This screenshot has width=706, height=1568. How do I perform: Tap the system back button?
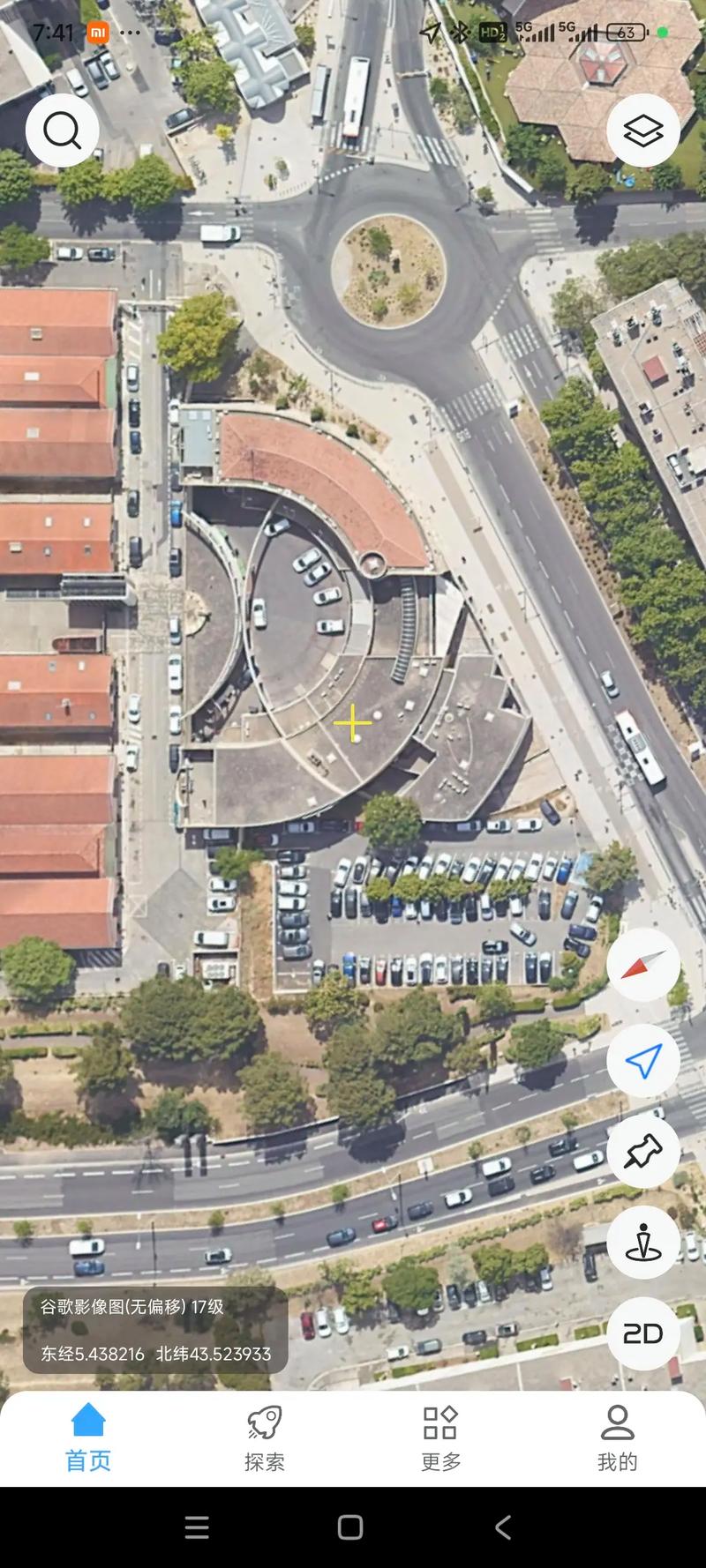(503, 1527)
